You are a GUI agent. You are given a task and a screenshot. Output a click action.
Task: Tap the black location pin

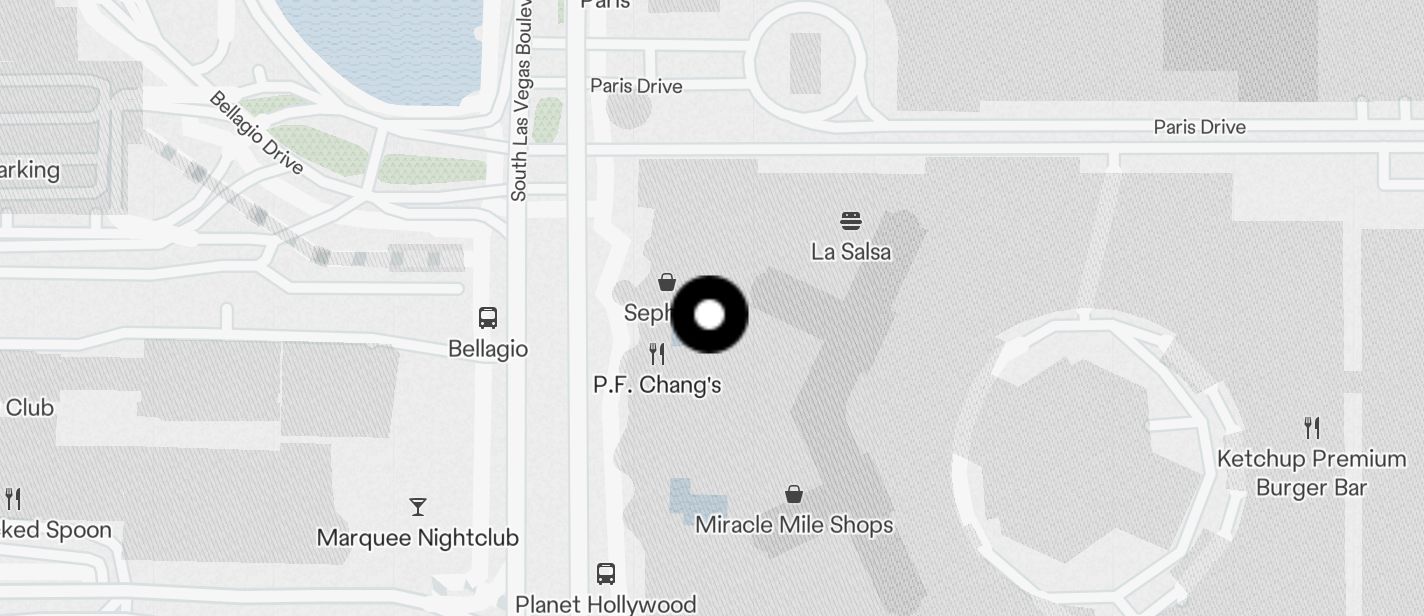[x=709, y=315]
